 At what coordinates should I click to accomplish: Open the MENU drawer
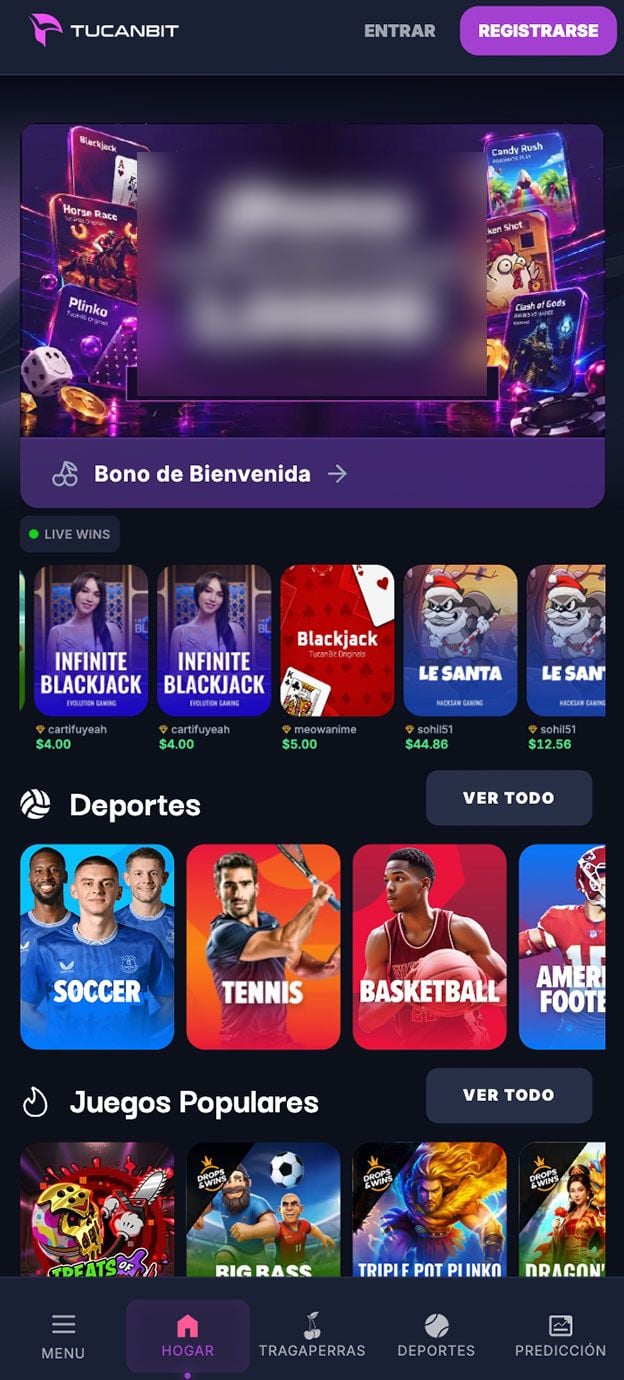(x=63, y=1336)
